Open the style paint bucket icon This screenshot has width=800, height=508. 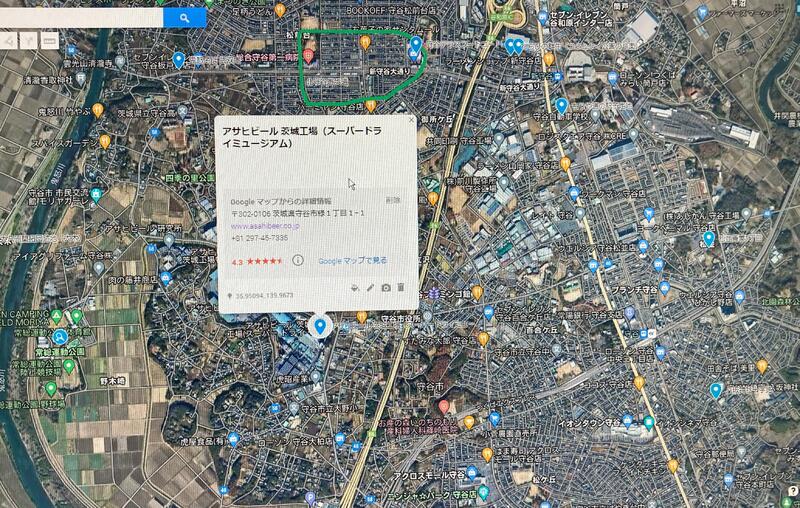[355, 287]
